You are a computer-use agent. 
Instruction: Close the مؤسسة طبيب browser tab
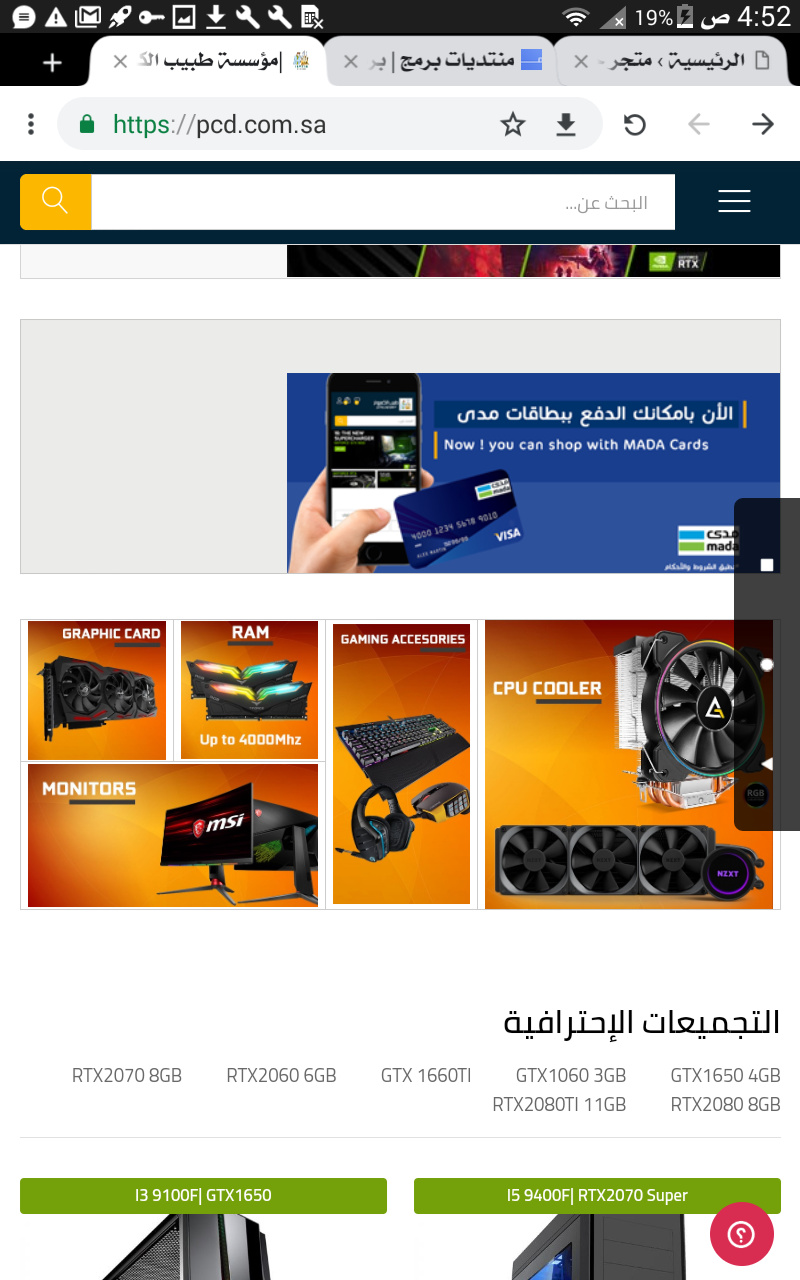(x=120, y=62)
